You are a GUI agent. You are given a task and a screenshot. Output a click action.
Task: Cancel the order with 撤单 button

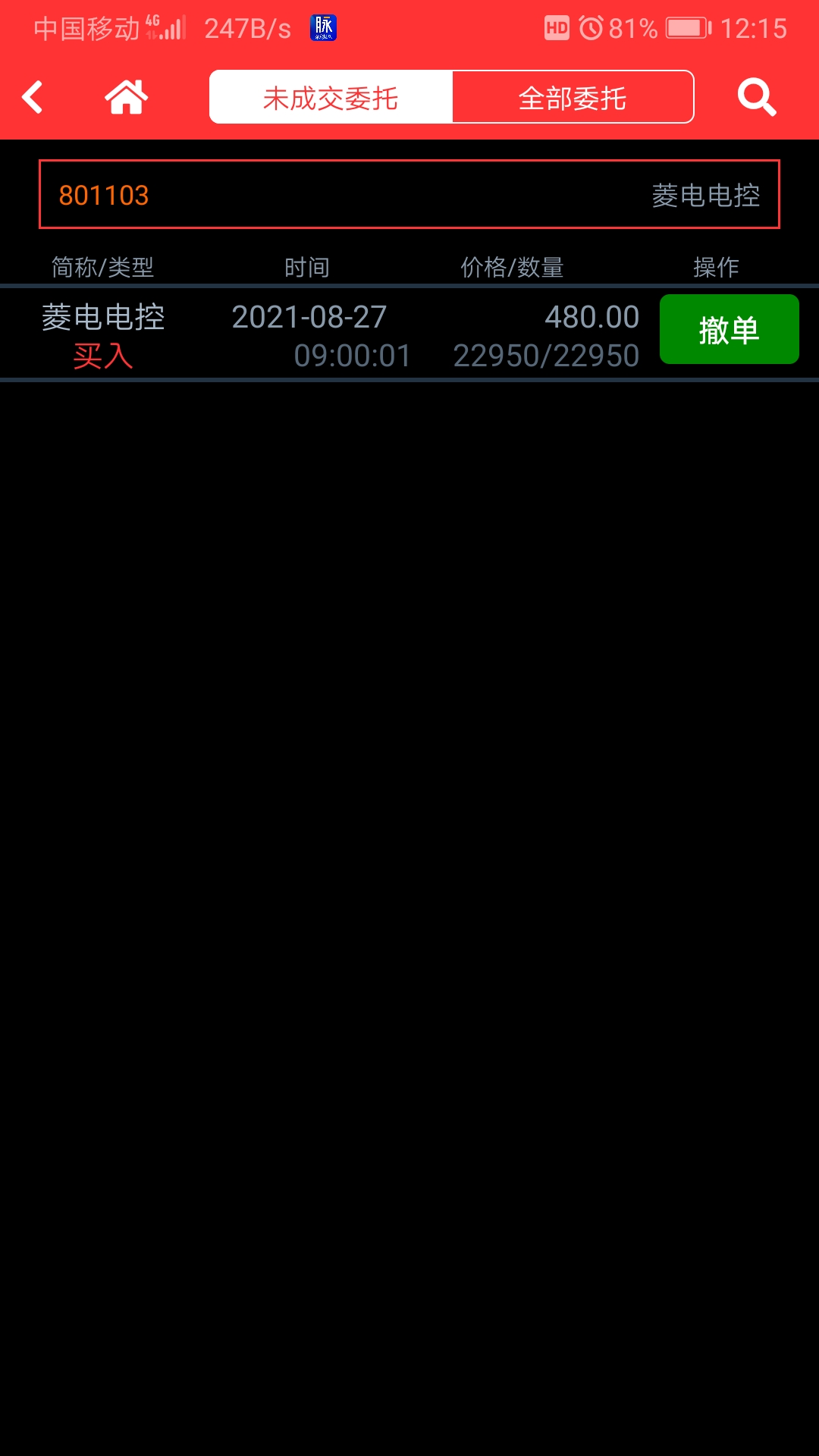pos(729,329)
